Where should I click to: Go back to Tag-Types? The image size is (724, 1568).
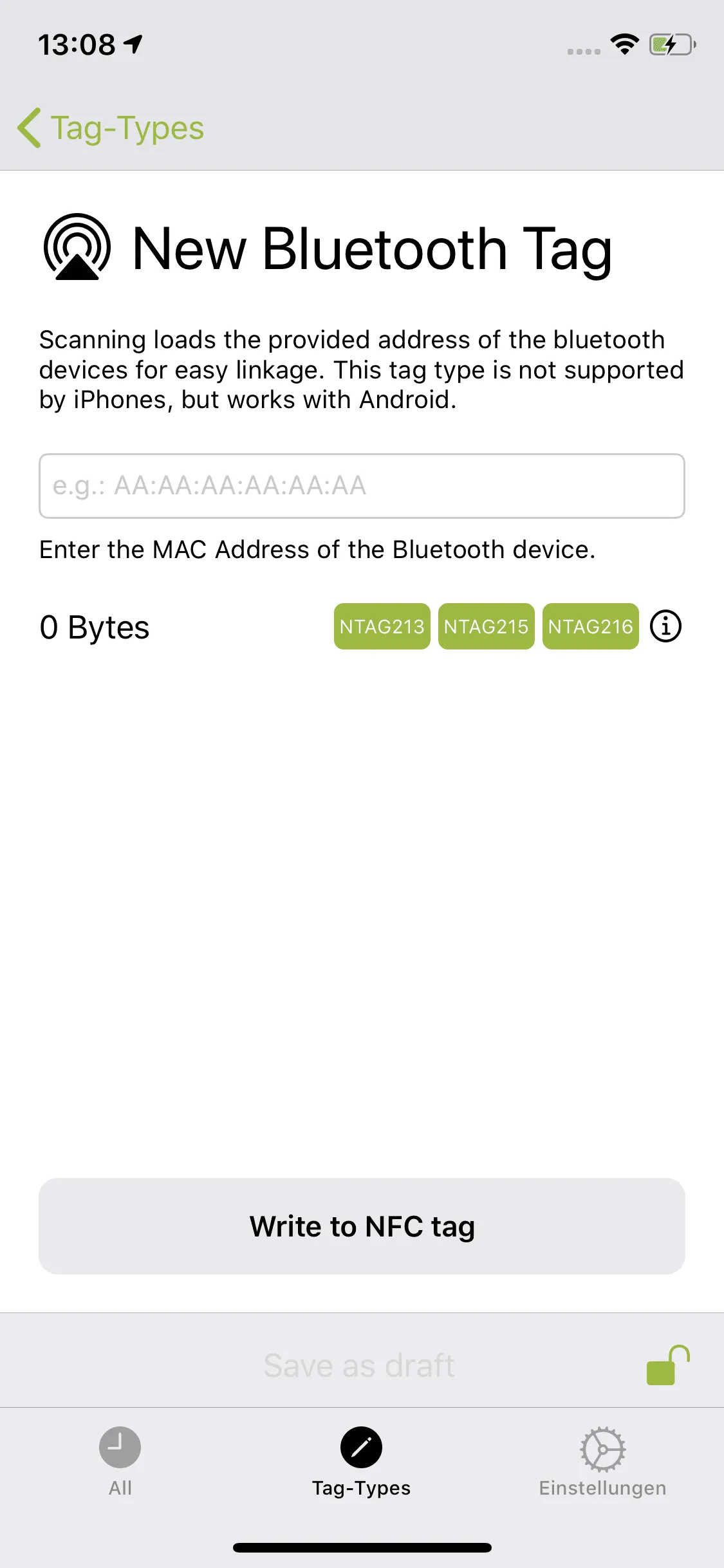click(x=111, y=127)
